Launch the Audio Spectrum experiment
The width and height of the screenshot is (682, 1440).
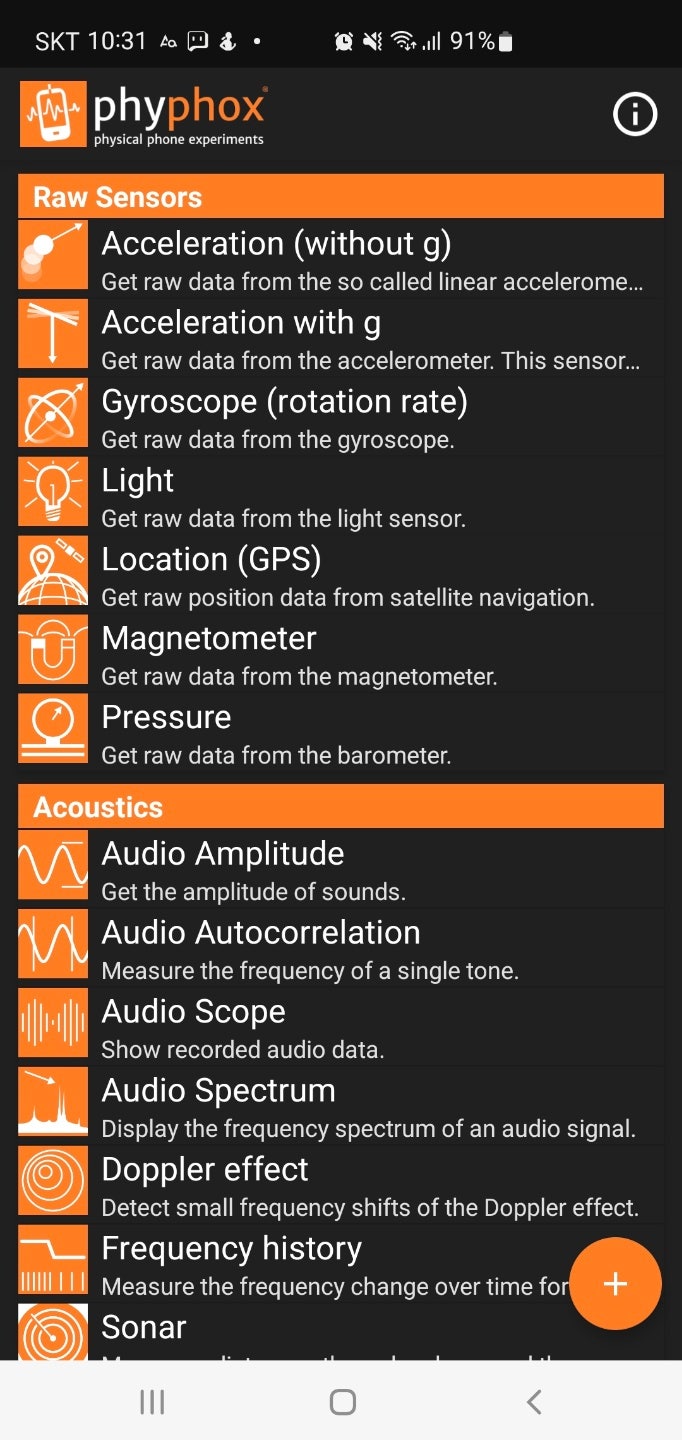pyautogui.click(x=340, y=1104)
